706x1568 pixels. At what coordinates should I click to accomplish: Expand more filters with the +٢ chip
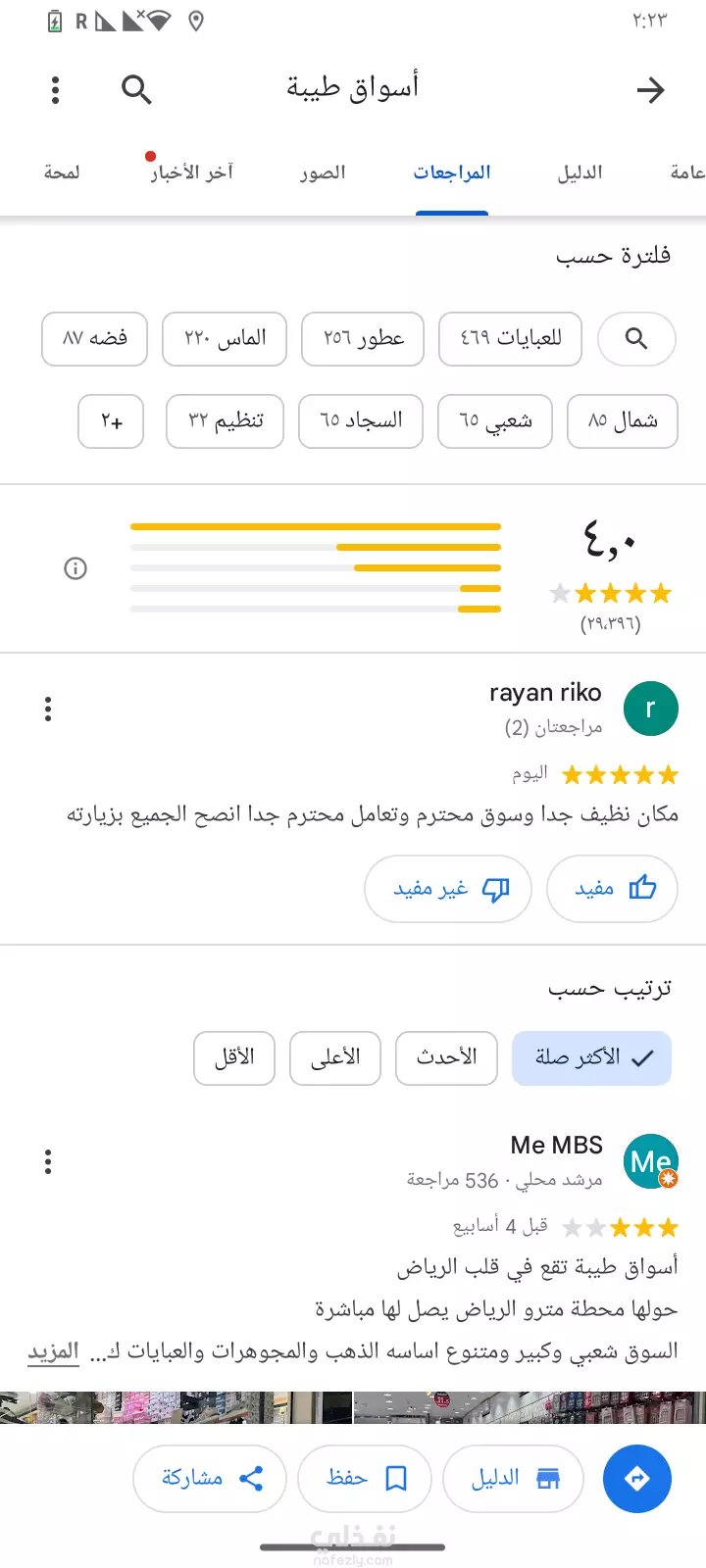[111, 421]
